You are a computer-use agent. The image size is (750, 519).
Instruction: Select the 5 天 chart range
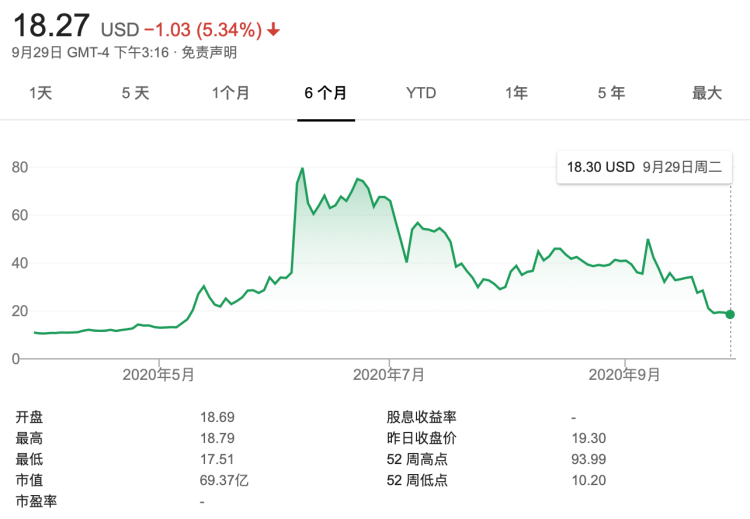pos(135,93)
